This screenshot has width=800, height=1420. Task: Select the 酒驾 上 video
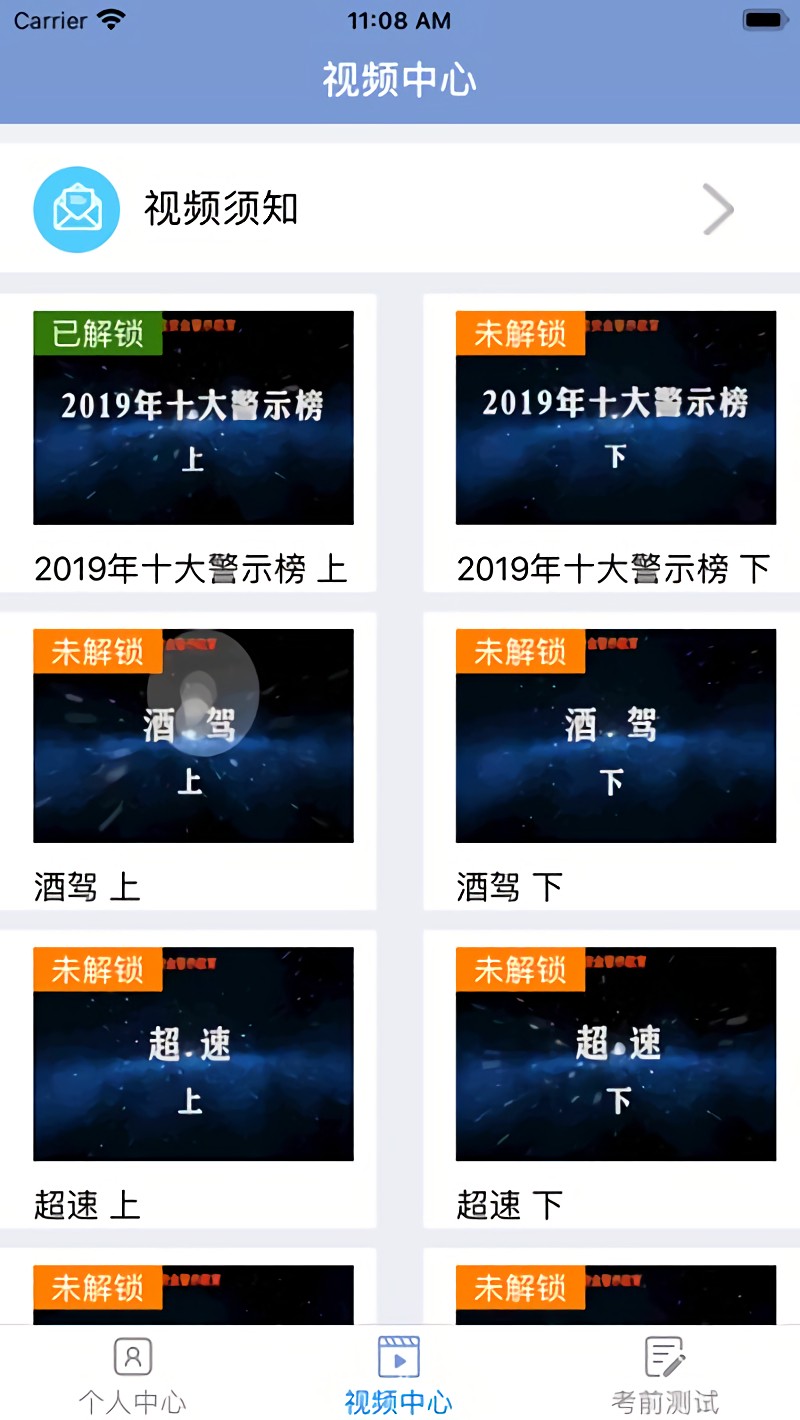[193, 736]
